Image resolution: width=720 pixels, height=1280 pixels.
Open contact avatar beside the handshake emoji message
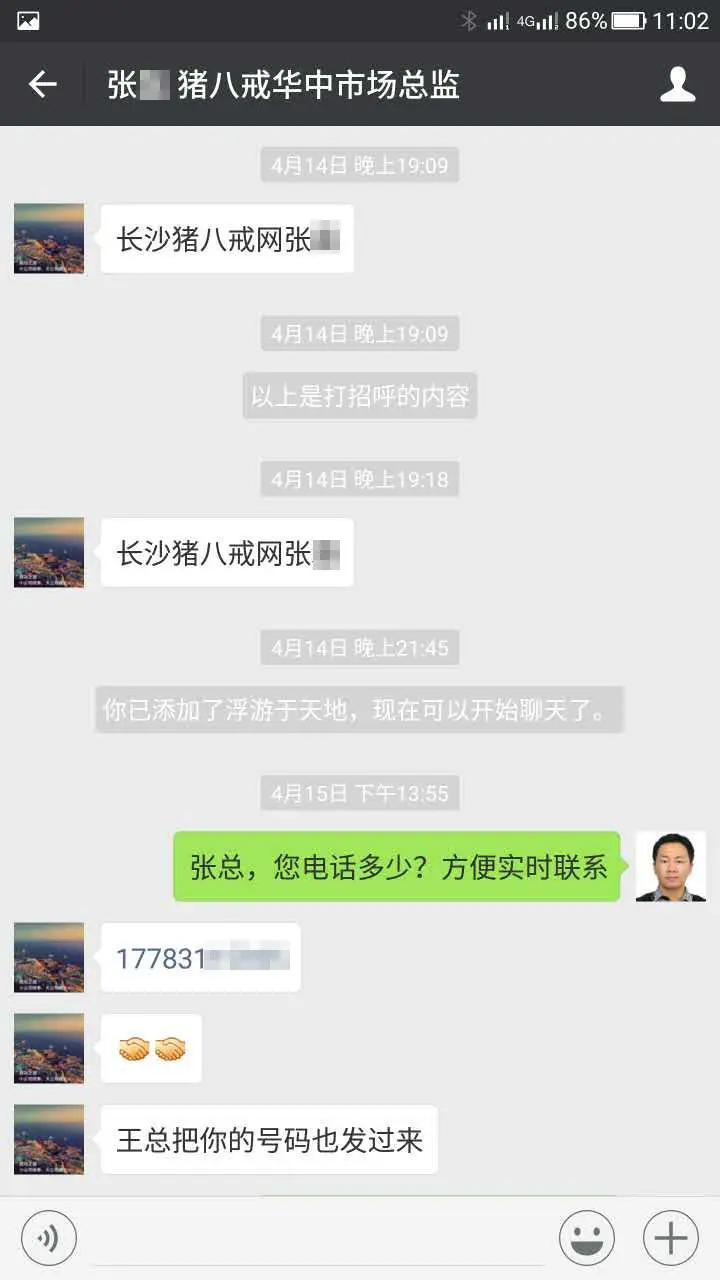click(49, 1048)
